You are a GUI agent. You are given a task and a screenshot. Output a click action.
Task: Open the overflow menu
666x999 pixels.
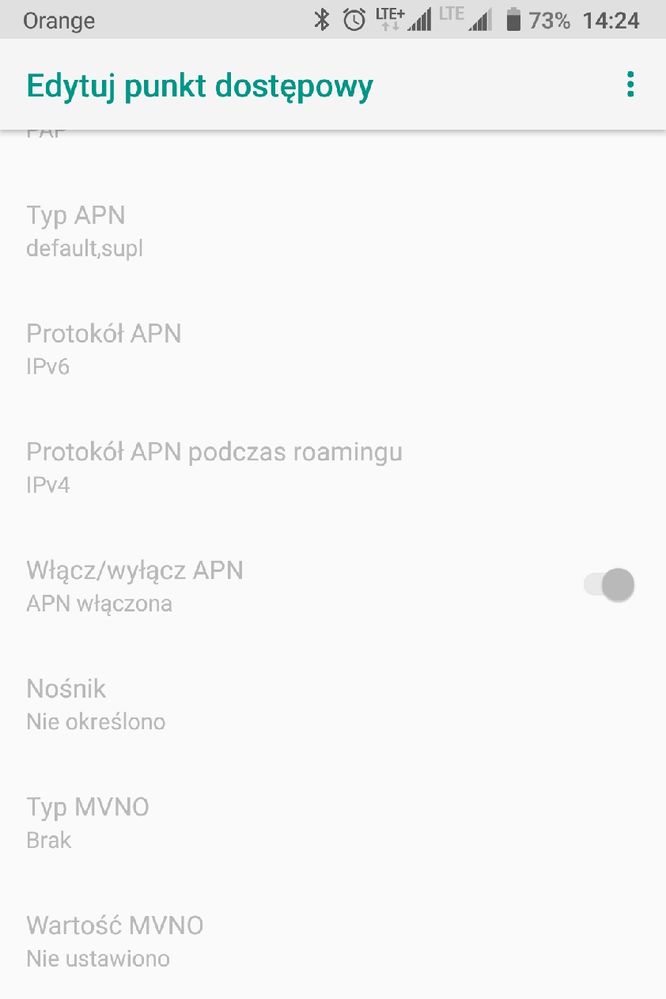click(630, 85)
